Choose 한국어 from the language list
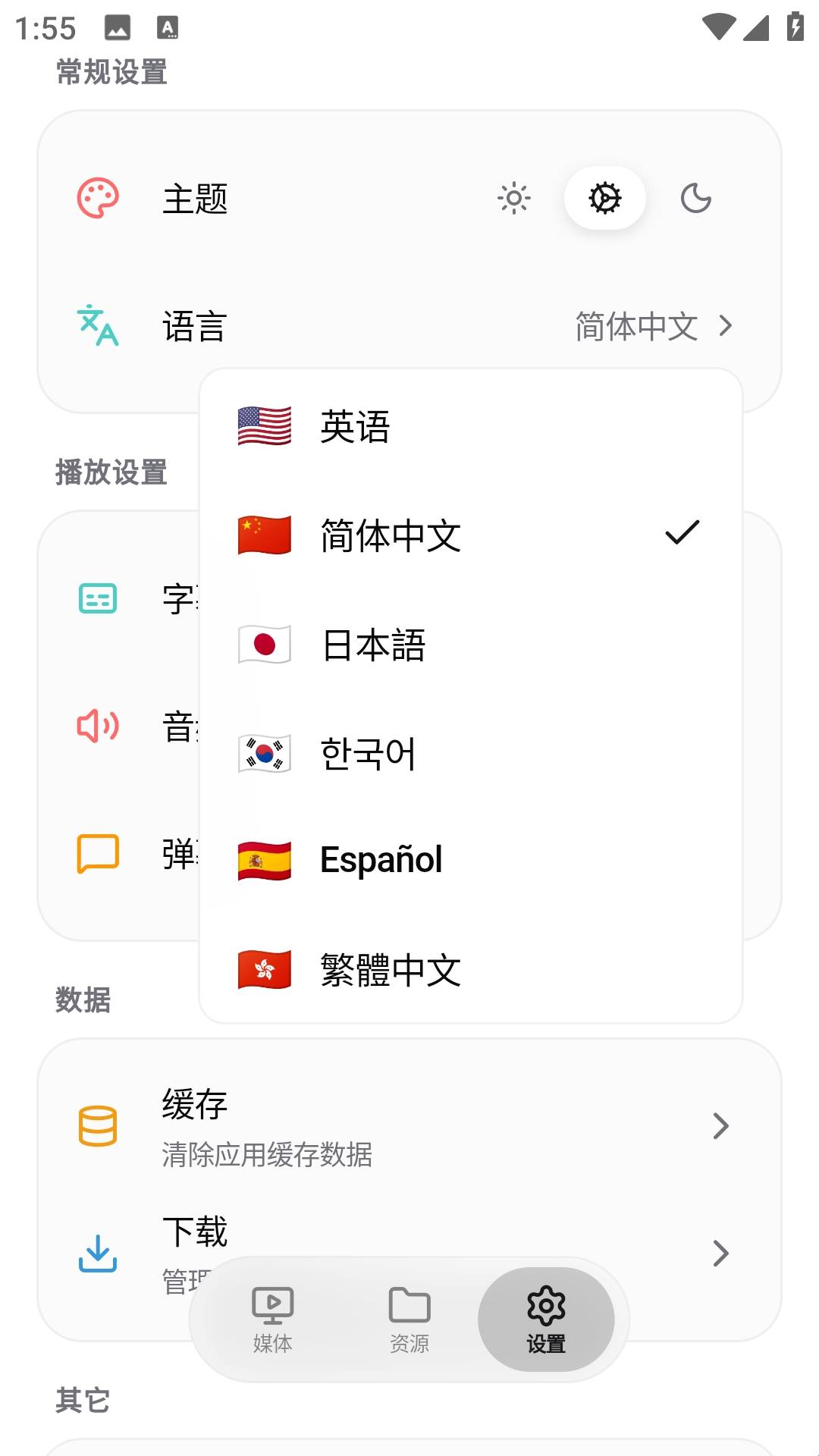 point(470,753)
